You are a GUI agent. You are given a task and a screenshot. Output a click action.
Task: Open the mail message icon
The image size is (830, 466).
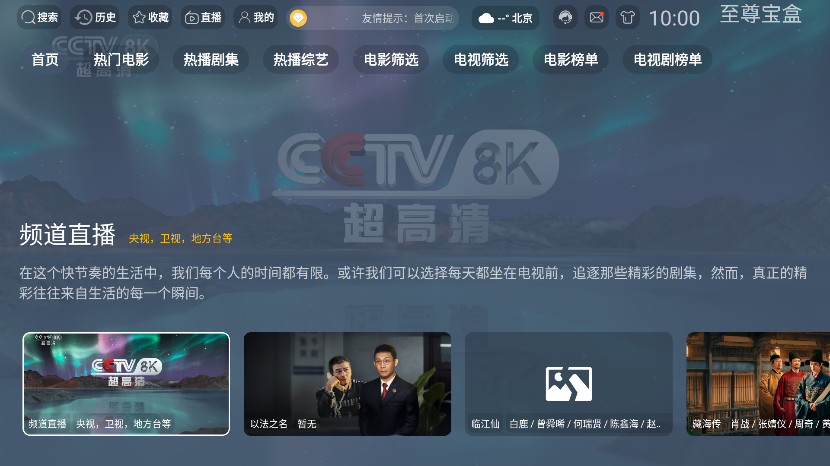pos(596,18)
